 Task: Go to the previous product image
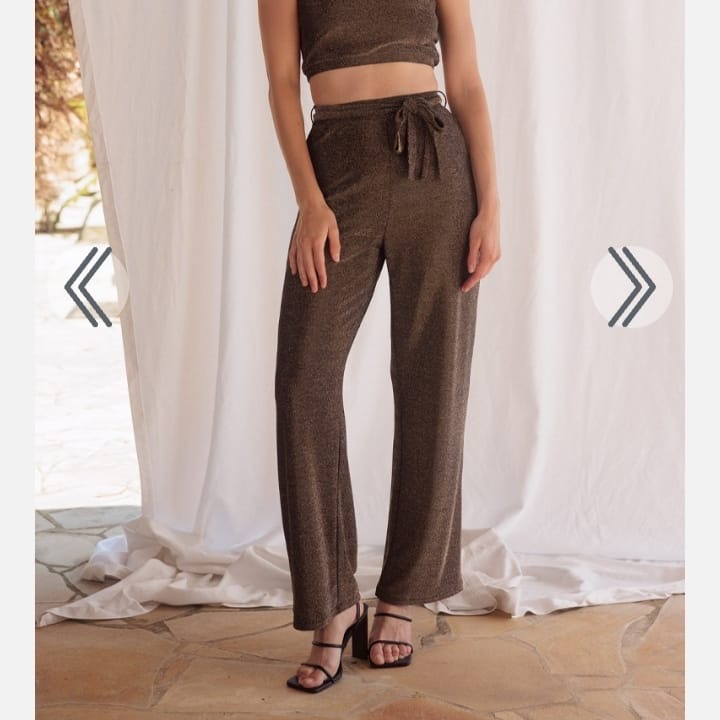[89, 287]
